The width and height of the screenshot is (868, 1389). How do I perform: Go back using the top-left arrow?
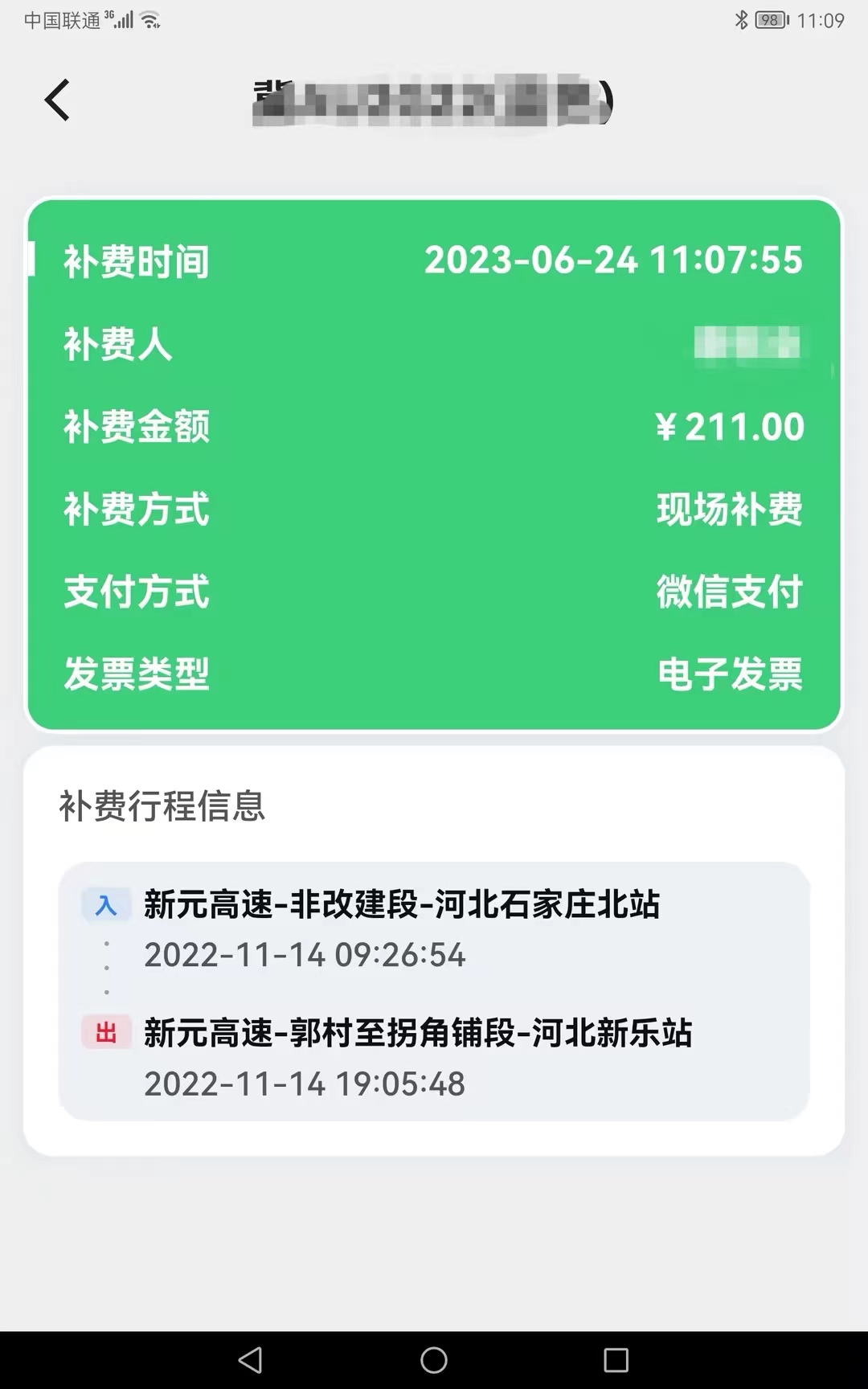(57, 100)
